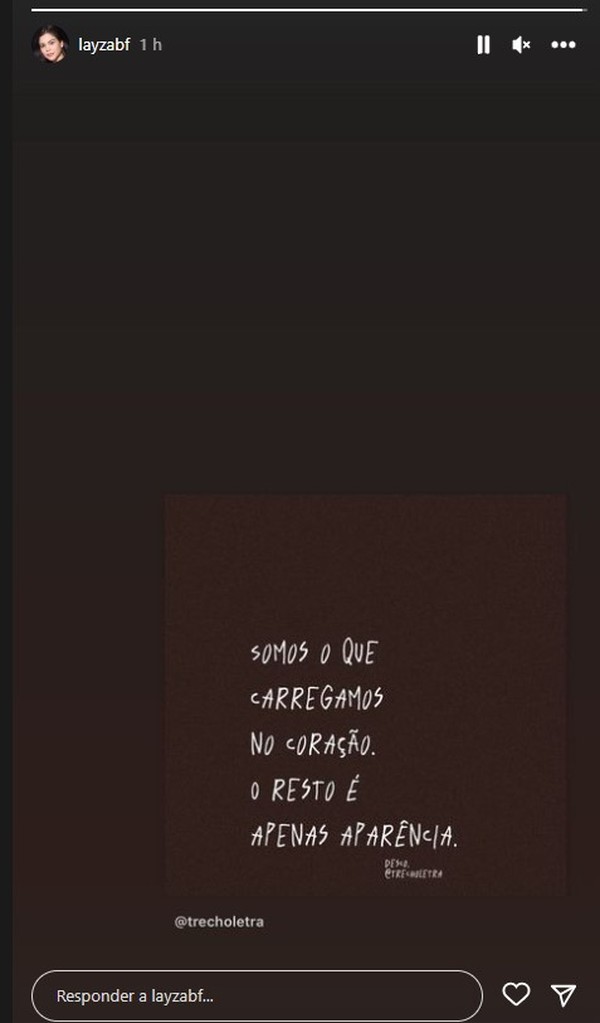The height and width of the screenshot is (1023, 600).
Task: Pause the story playback
Action: (x=483, y=45)
